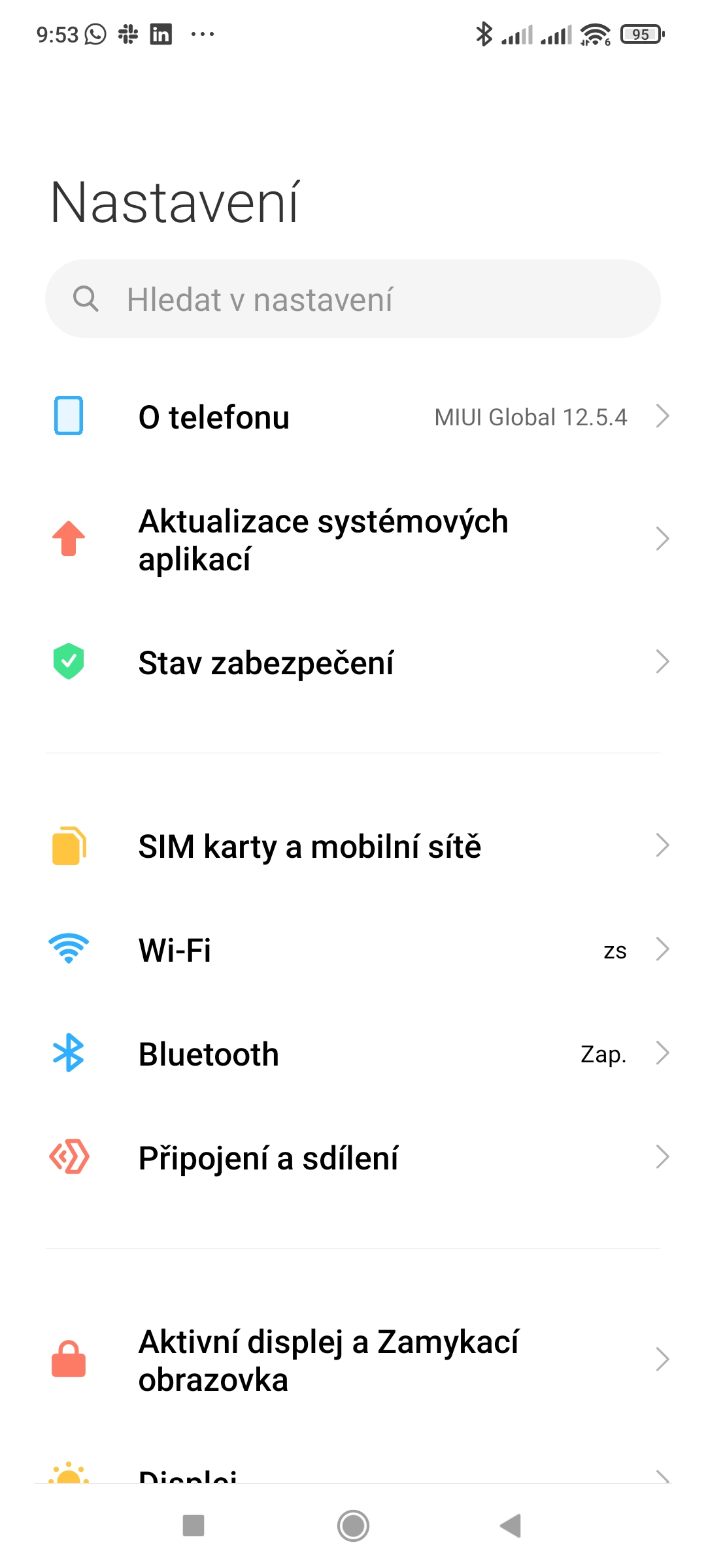Screen dimensions: 706x1568
Task: Select "Připojení a sdílení"
Action: click(353, 1158)
